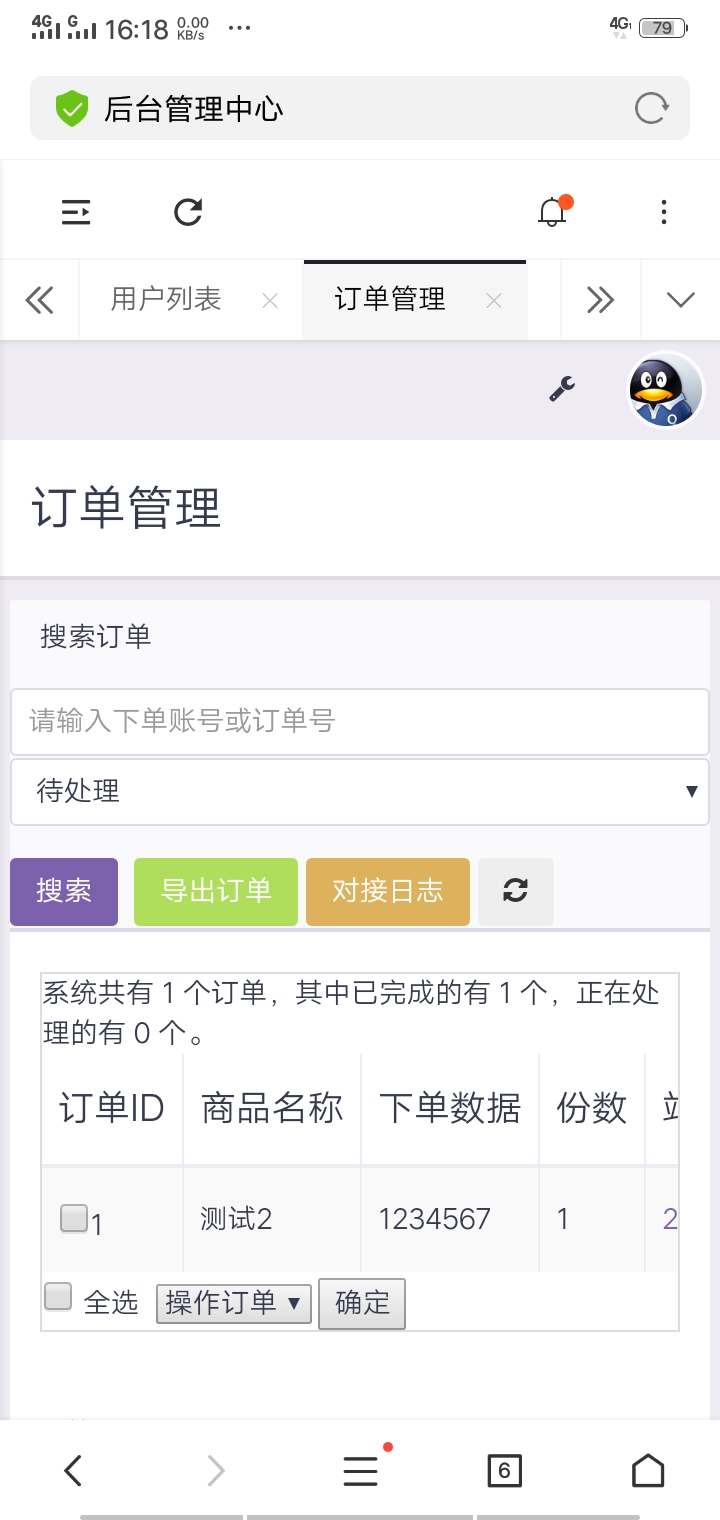
Task: Tap the page refresh circle beside address bar
Action: coord(650,107)
